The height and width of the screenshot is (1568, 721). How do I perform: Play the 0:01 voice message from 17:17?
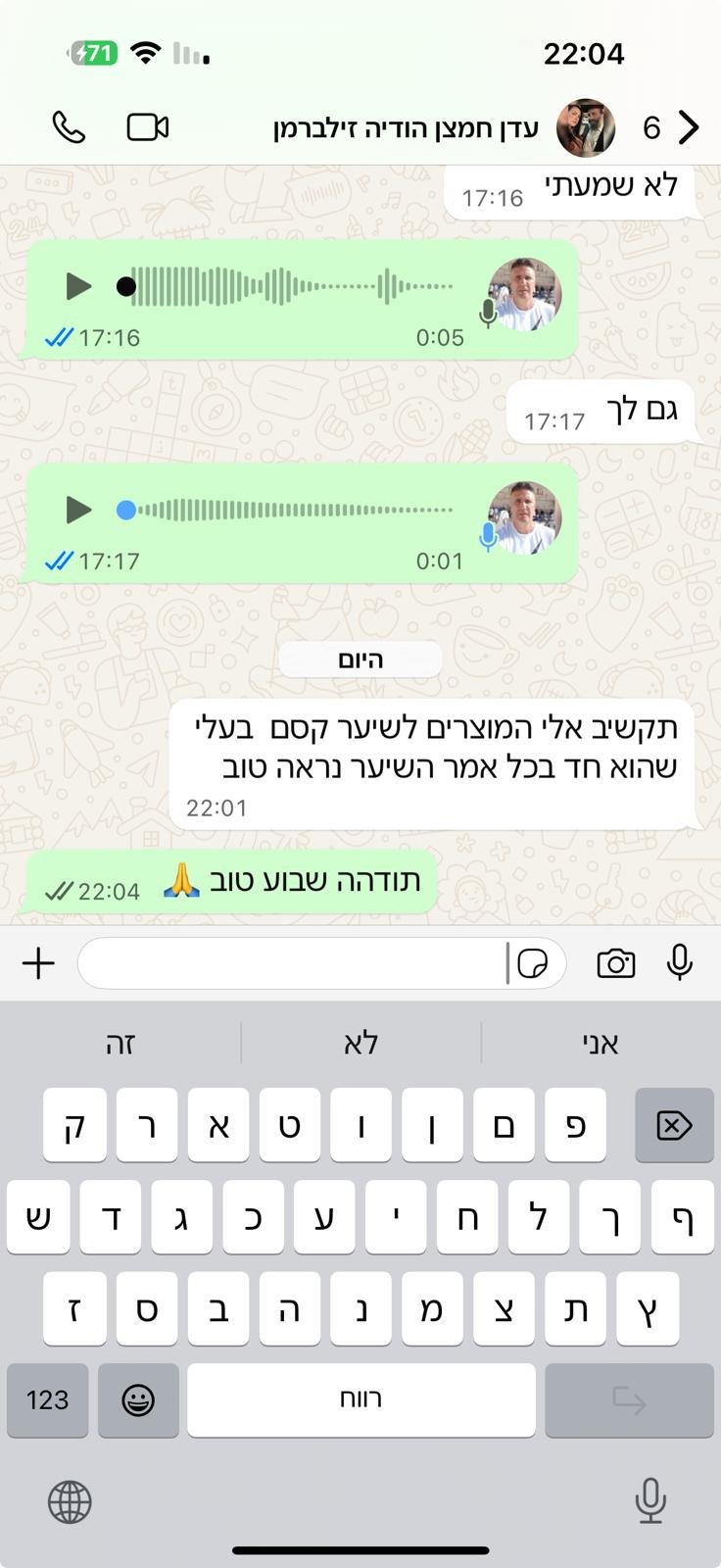click(x=78, y=510)
